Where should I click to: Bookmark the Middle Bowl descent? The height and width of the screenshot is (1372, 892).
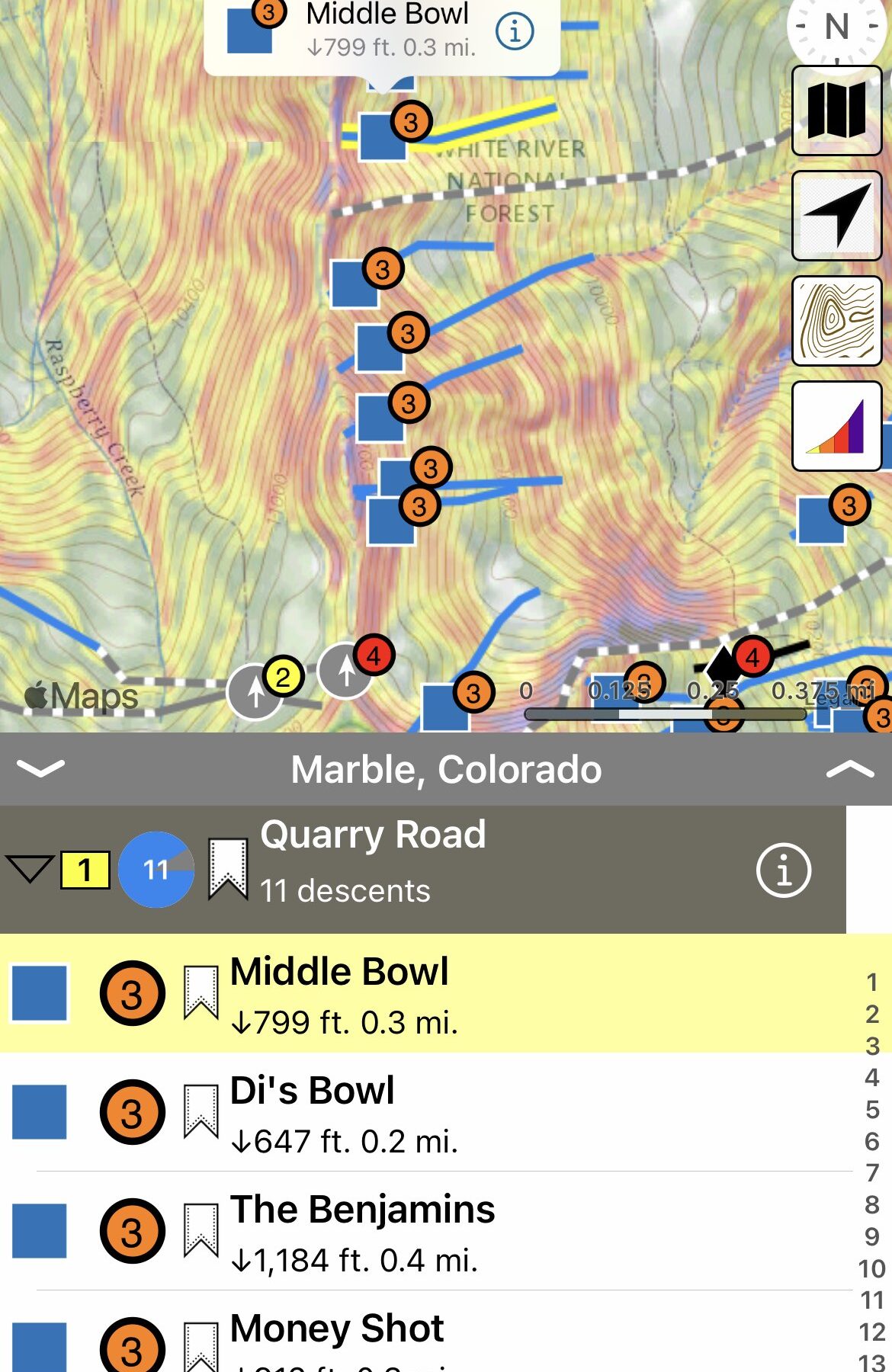(x=201, y=993)
